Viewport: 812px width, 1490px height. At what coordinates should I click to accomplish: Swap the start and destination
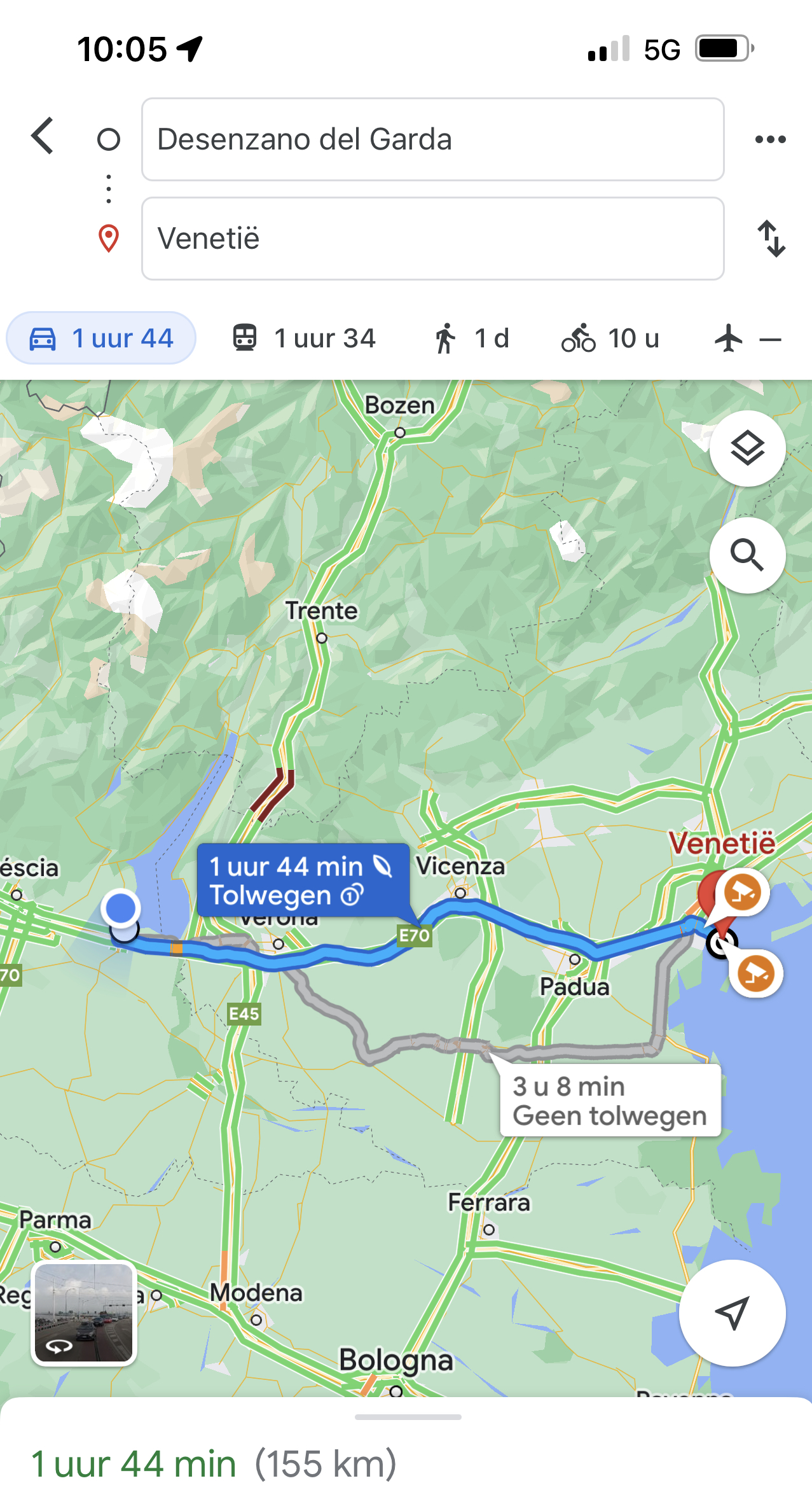(x=771, y=239)
